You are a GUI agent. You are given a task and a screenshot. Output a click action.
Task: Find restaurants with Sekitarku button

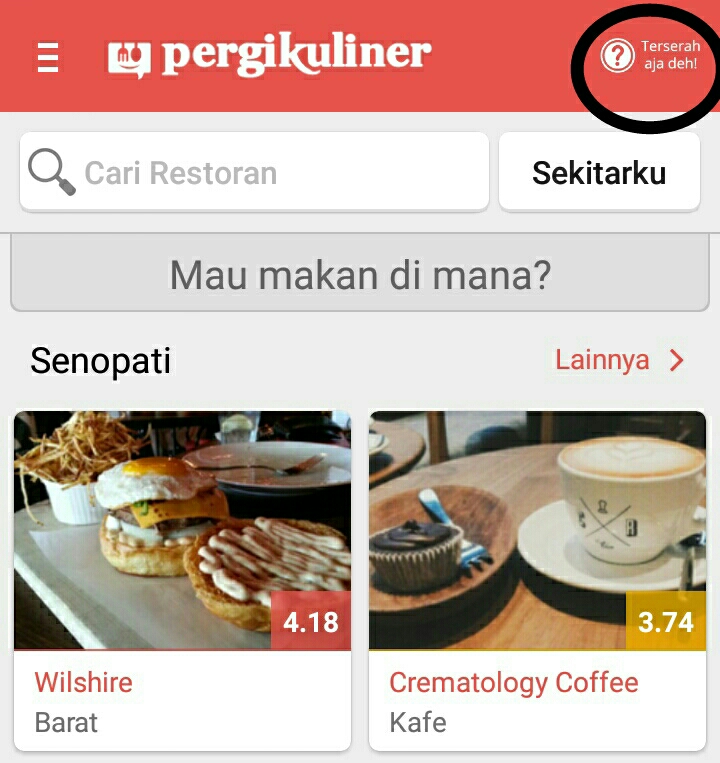click(599, 172)
